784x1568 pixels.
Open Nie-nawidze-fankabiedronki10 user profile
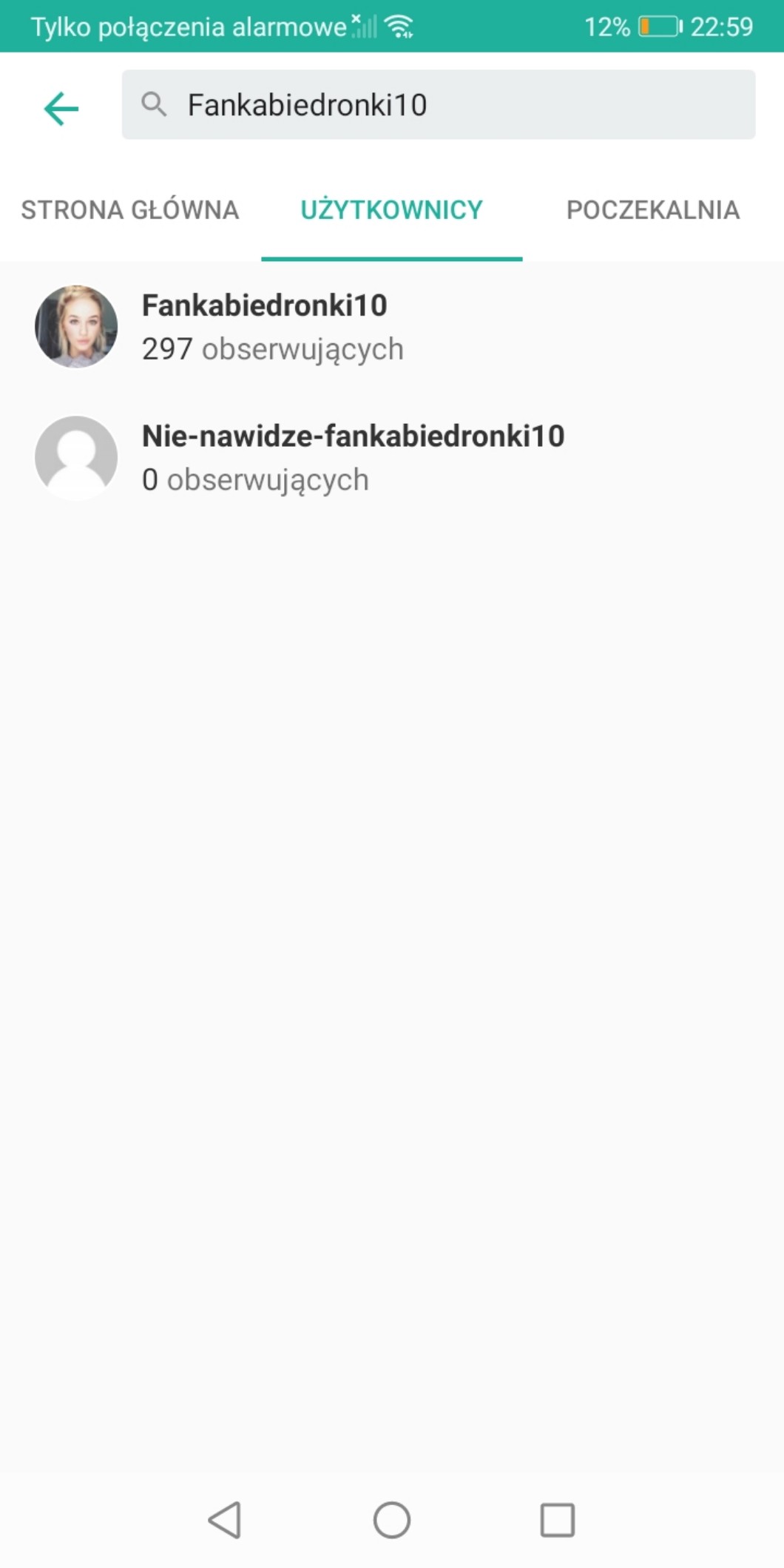(352, 457)
